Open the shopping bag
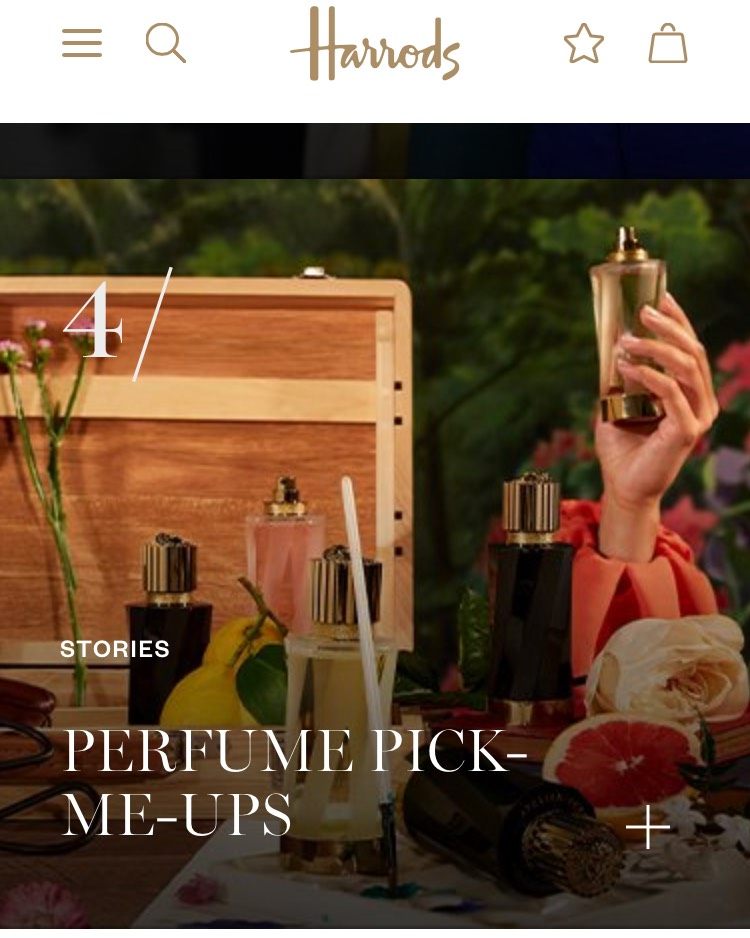The image size is (750, 938). [x=668, y=44]
